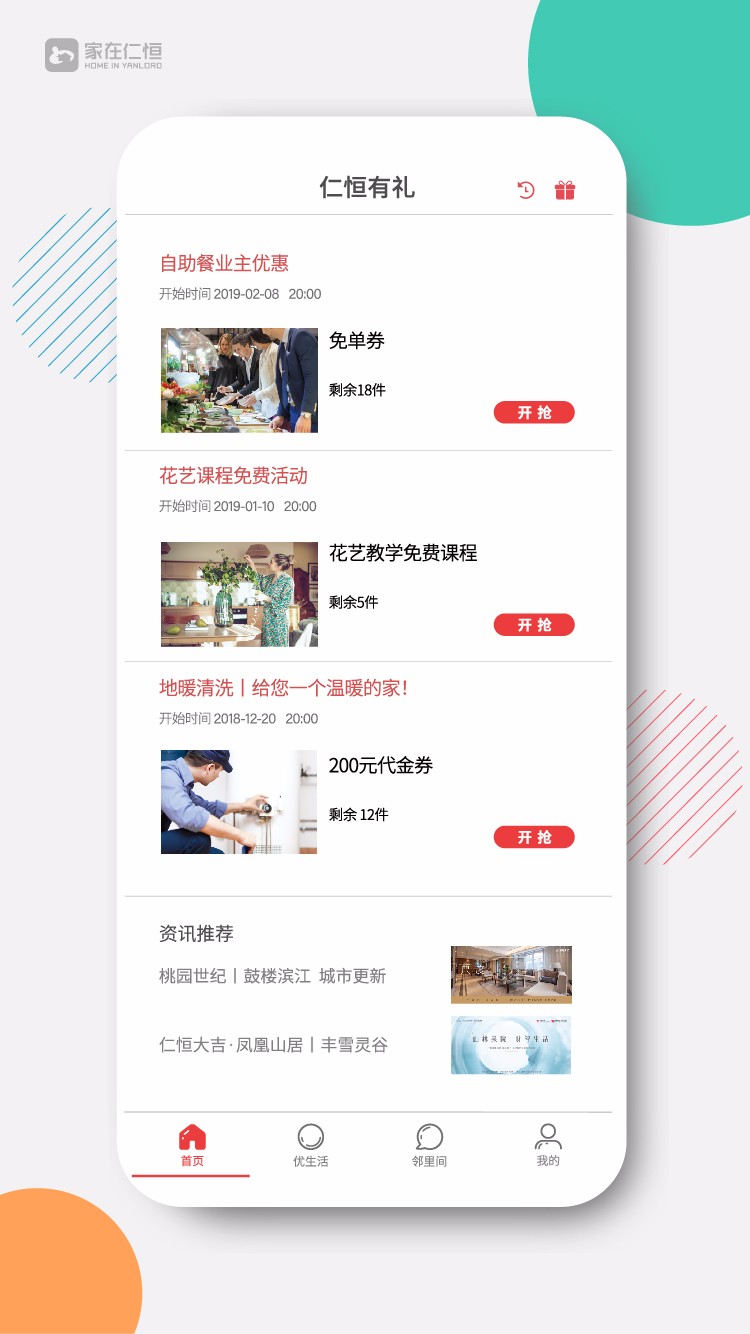This screenshot has height=1334, width=750.
Task: Tap 开抢 on the flower class deal
Action: [534, 624]
